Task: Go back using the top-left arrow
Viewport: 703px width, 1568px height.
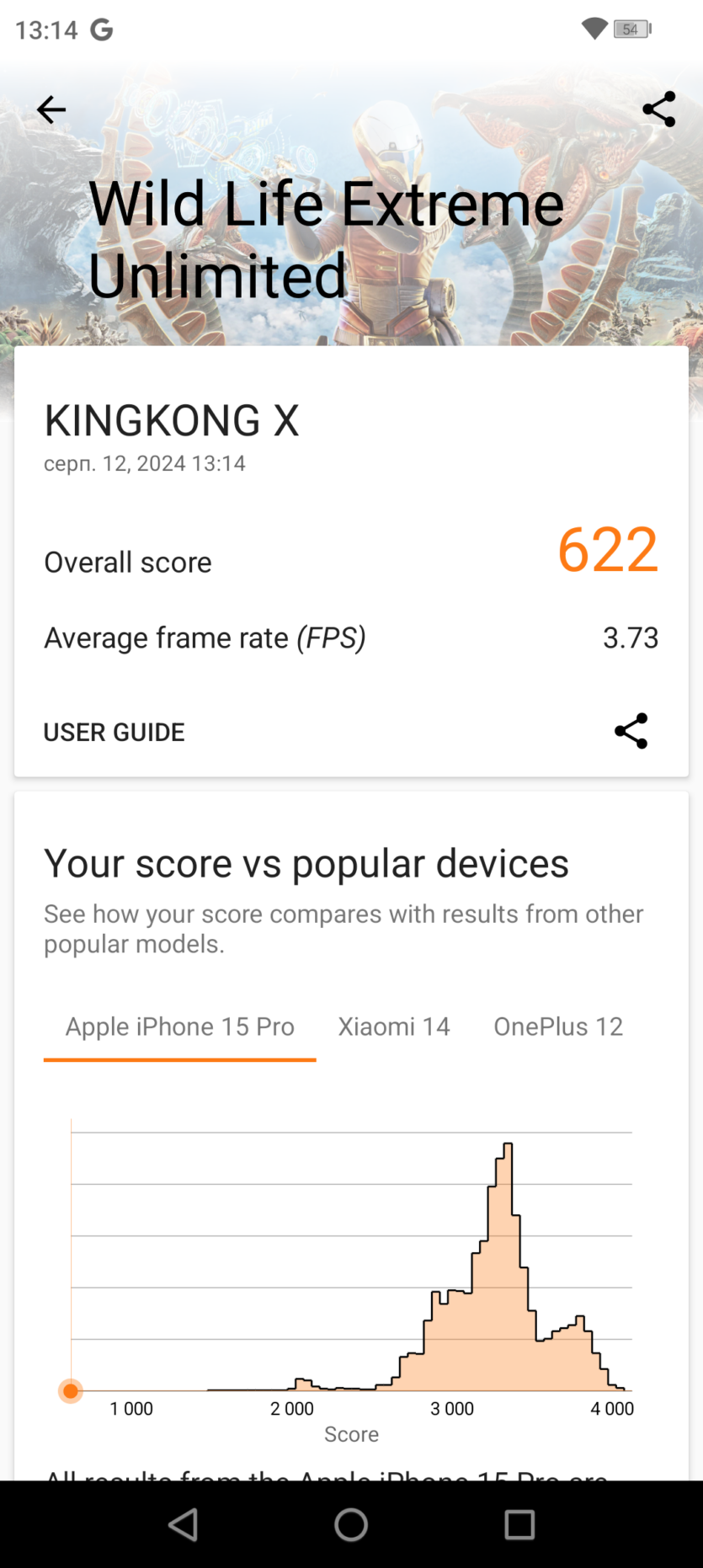Action: tap(51, 109)
